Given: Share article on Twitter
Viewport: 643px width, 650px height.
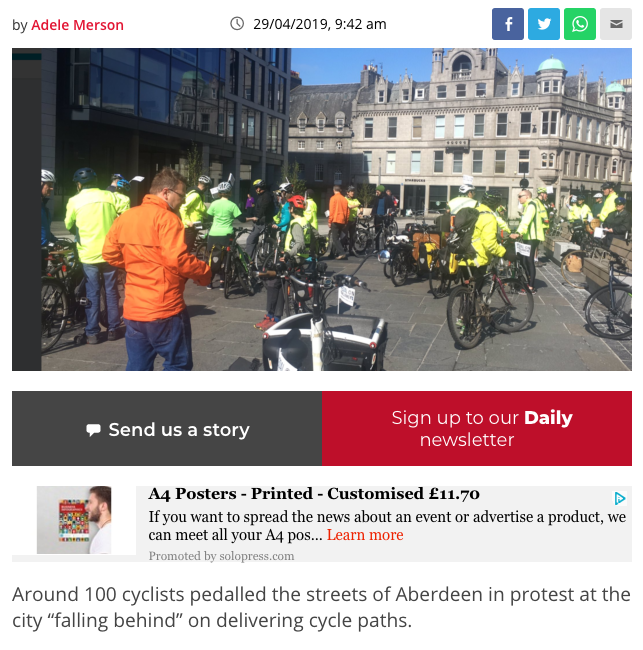Looking at the screenshot, I should (x=544, y=24).
